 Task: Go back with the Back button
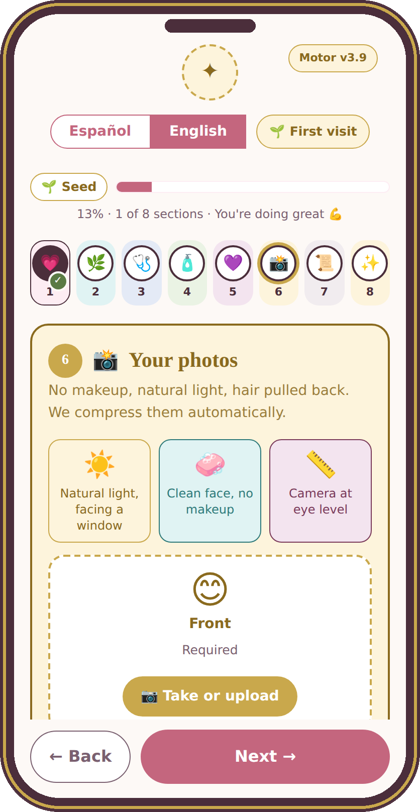coord(80,757)
